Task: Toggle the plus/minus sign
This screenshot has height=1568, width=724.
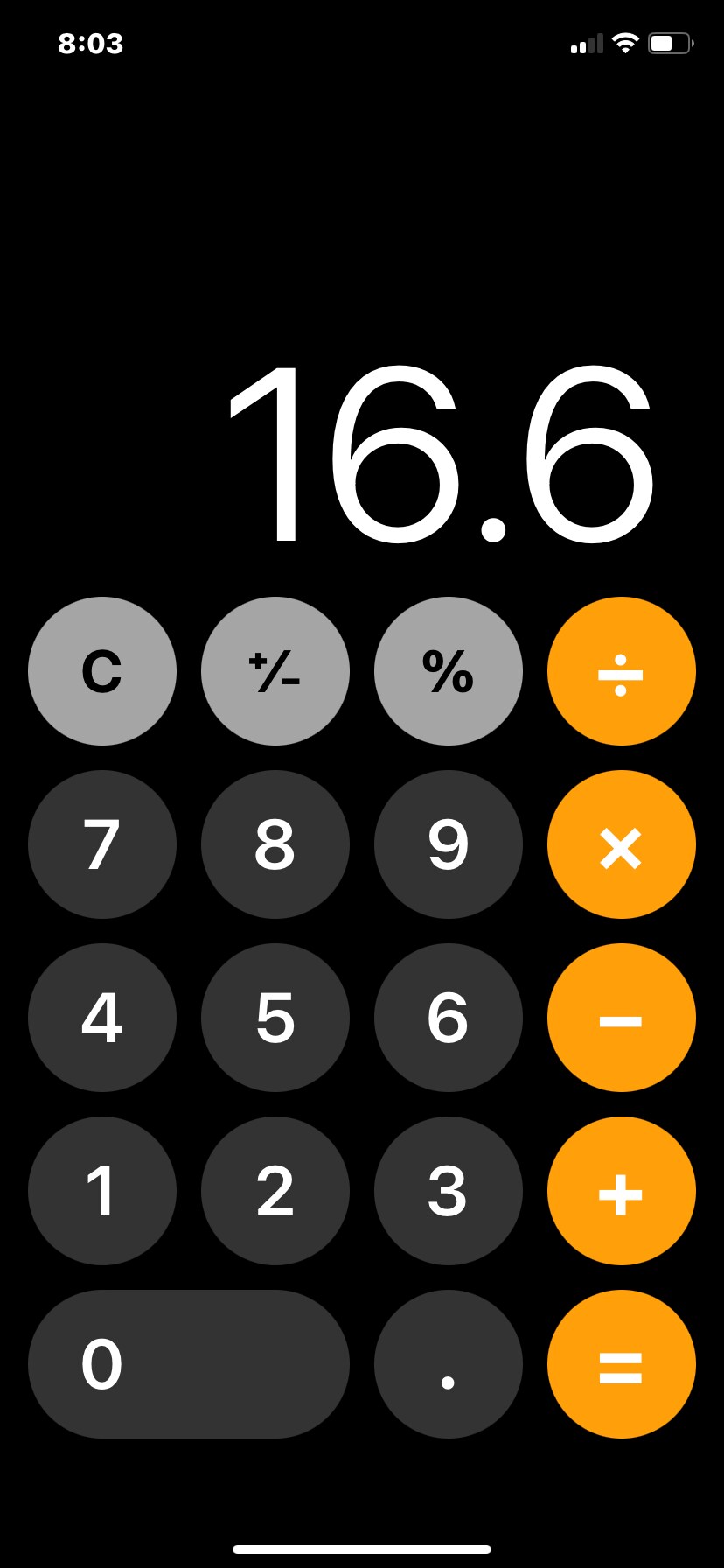Action: 275,671
